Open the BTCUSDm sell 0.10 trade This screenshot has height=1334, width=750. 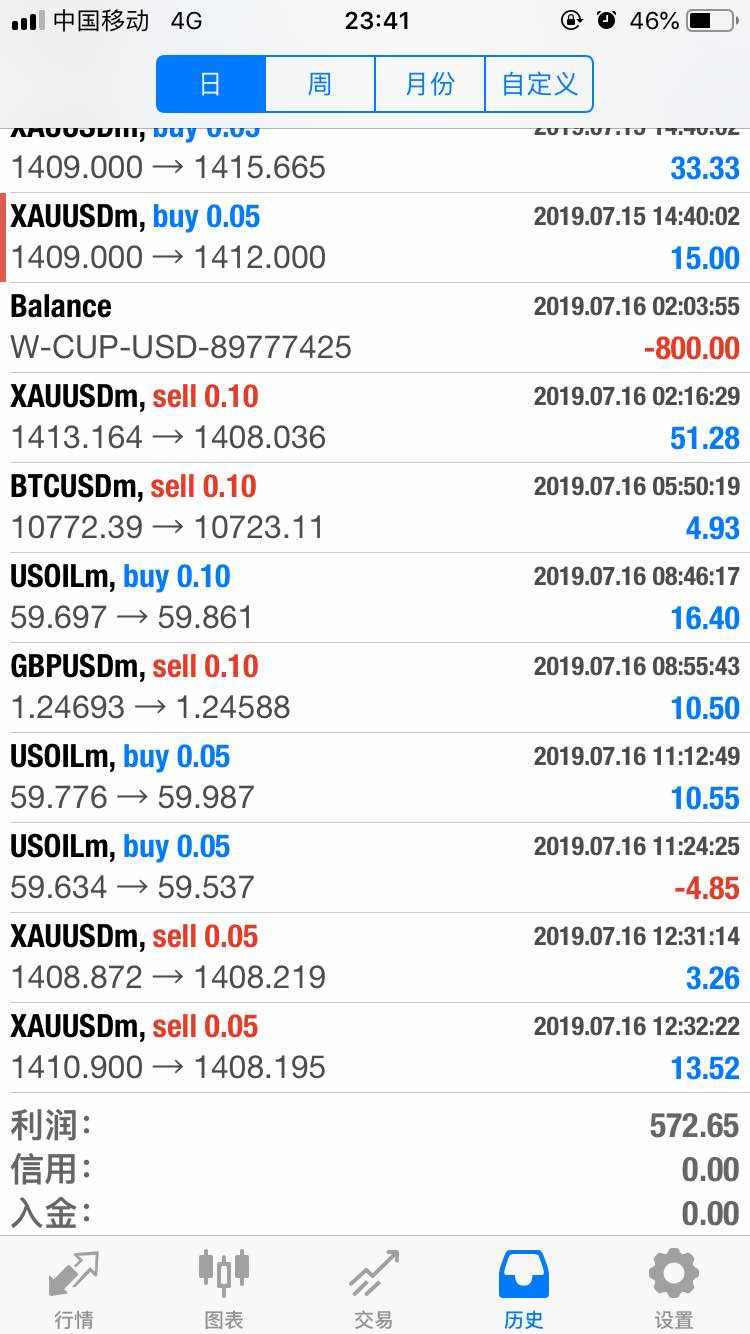coord(375,507)
